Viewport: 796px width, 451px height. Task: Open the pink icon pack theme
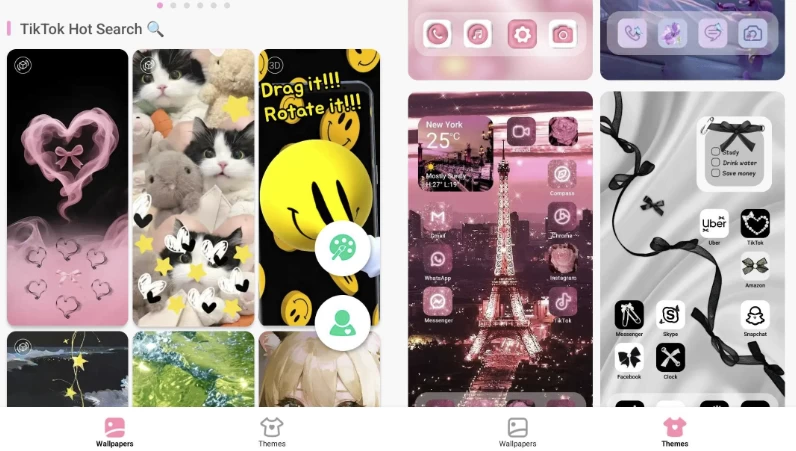pyautogui.click(x=500, y=38)
